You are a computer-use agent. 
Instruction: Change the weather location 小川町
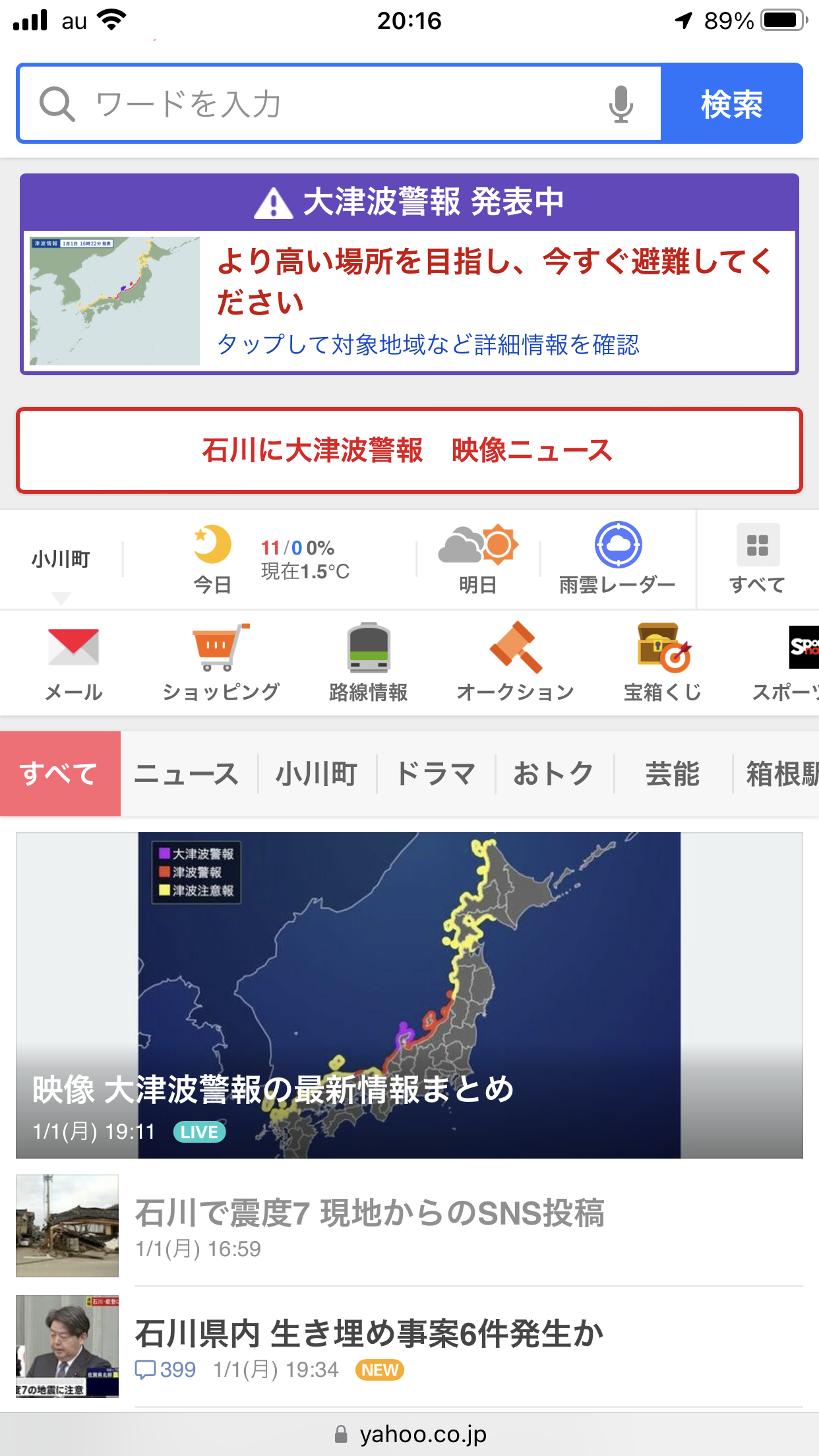pyautogui.click(x=61, y=560)
